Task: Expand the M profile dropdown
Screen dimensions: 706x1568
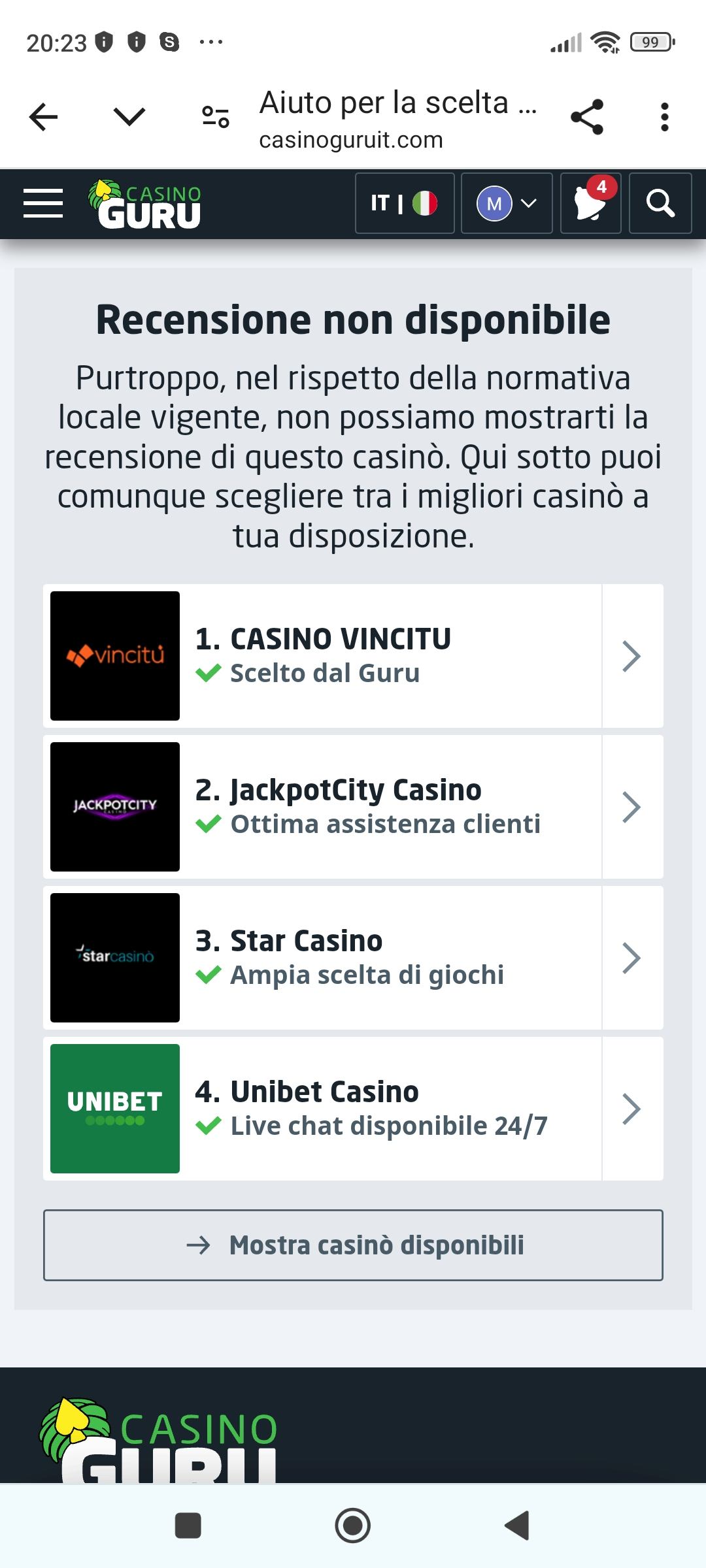Action: pos(507,203)
